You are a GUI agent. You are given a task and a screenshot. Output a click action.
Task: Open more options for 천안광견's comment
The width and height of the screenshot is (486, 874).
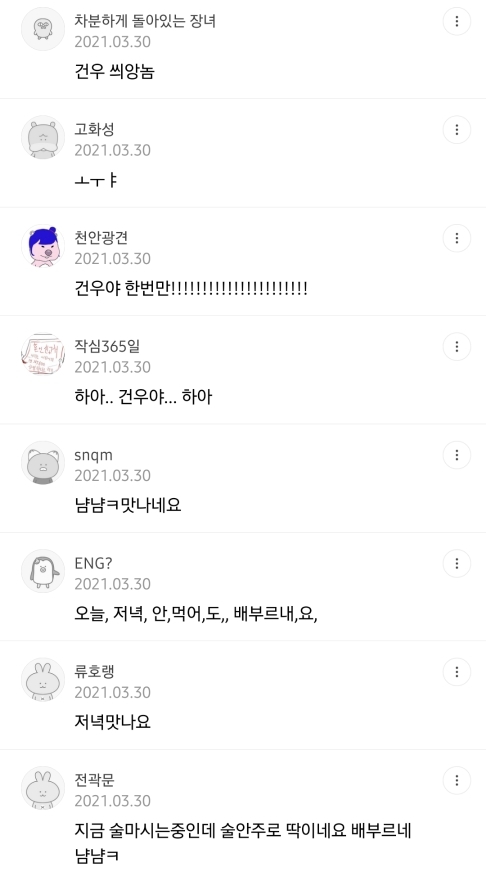pyautogui.click(x=456, y=238)
